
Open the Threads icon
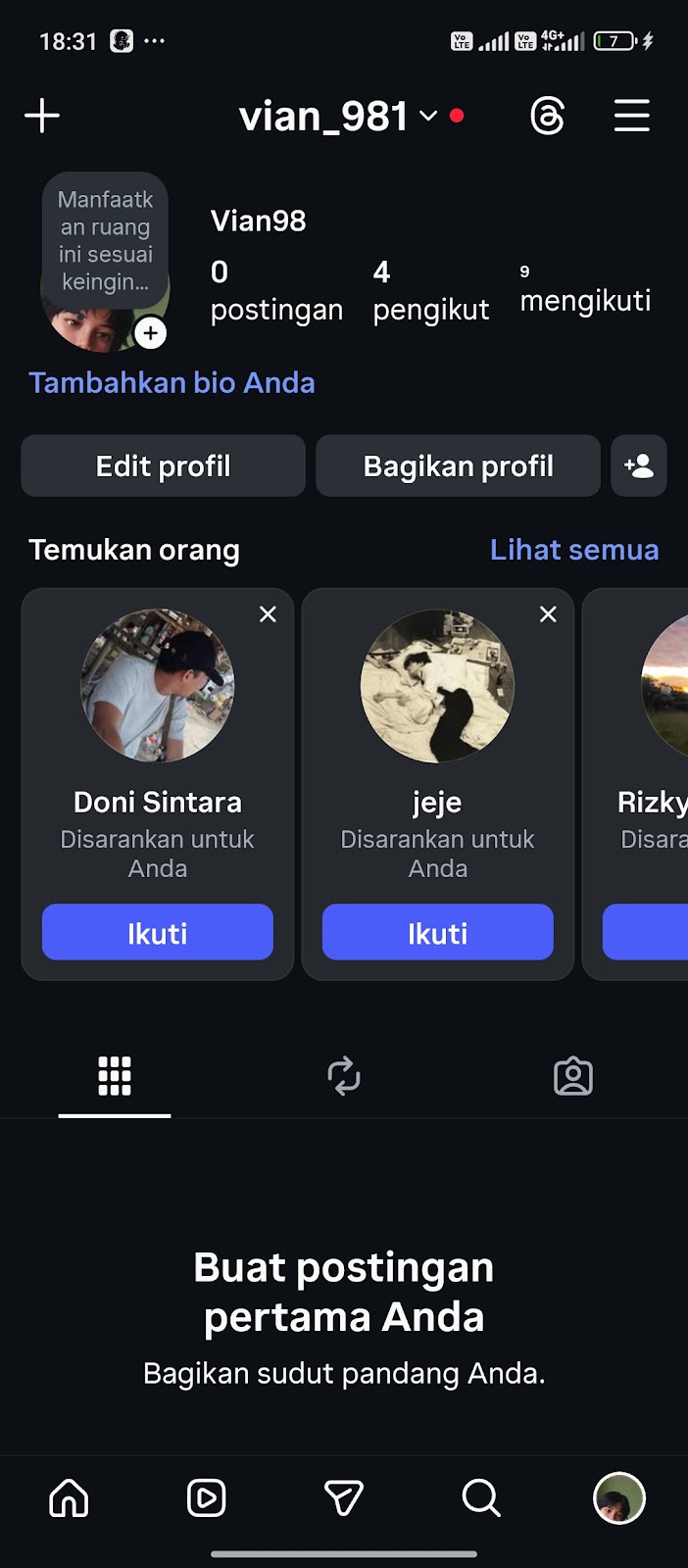click(547, 117)
